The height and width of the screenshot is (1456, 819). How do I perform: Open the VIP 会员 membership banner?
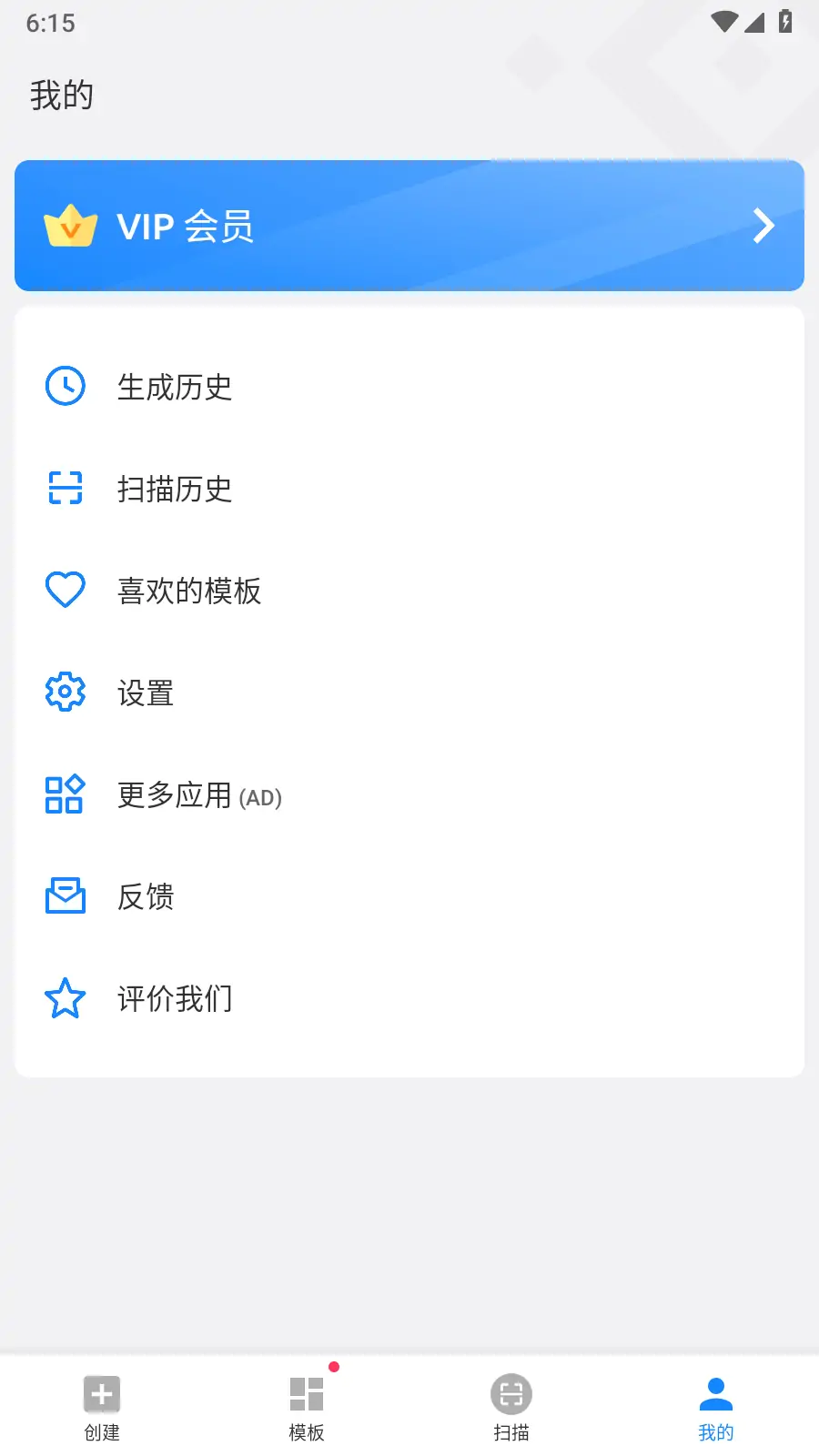(409, 226)
